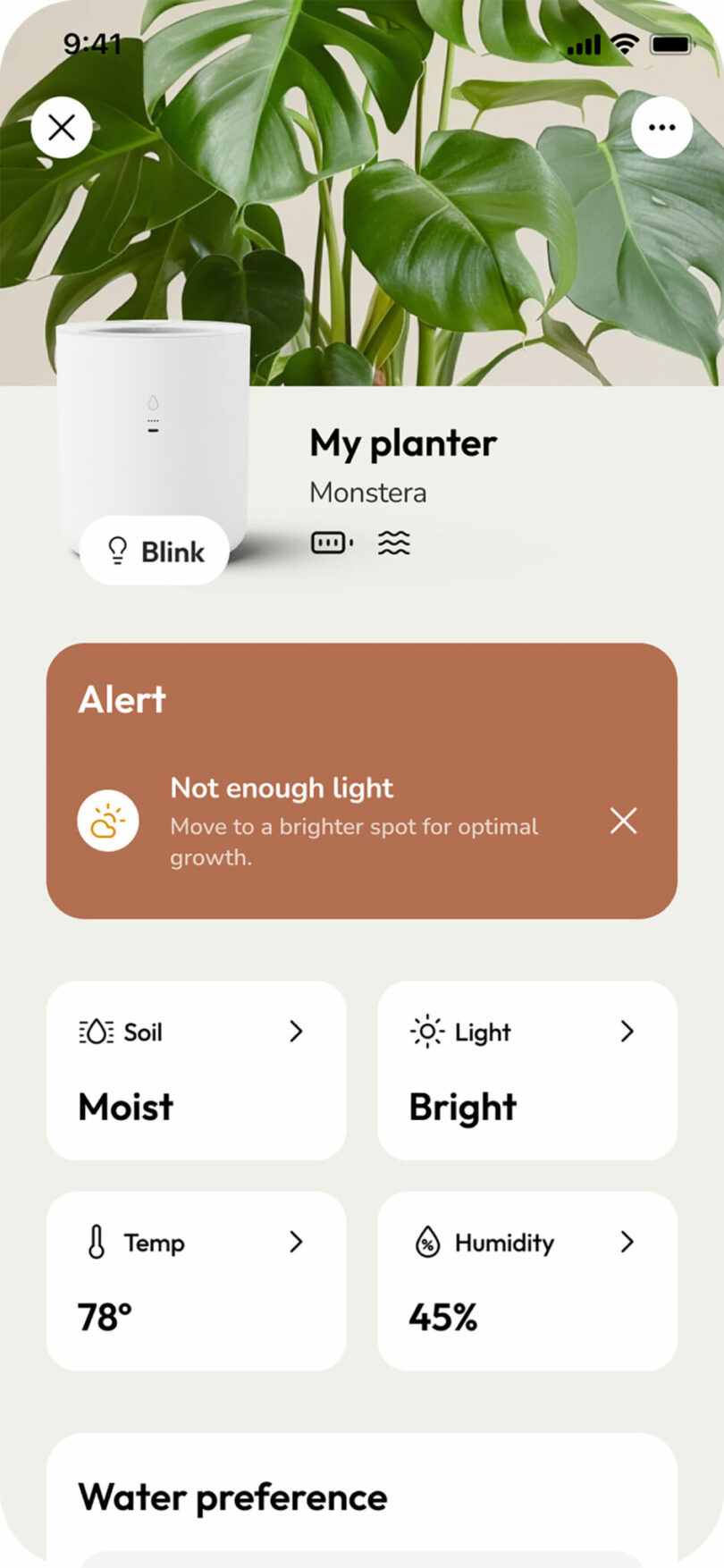This screenshot has width=724, height=1568.
Task: Tap the Light sun icon
Action: coord(427,1032)
